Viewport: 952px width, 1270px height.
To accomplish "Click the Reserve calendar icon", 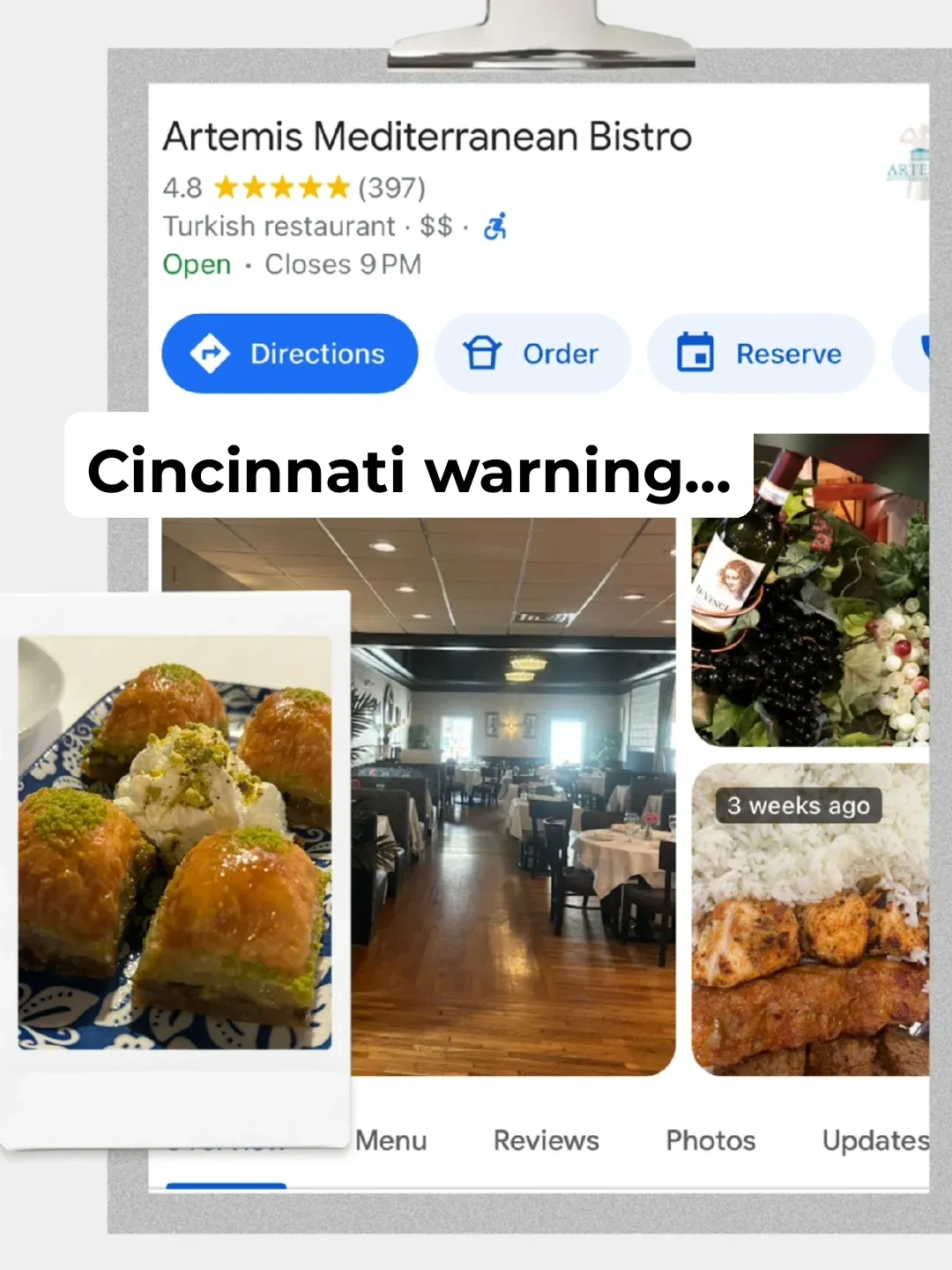I will (697, 353).
